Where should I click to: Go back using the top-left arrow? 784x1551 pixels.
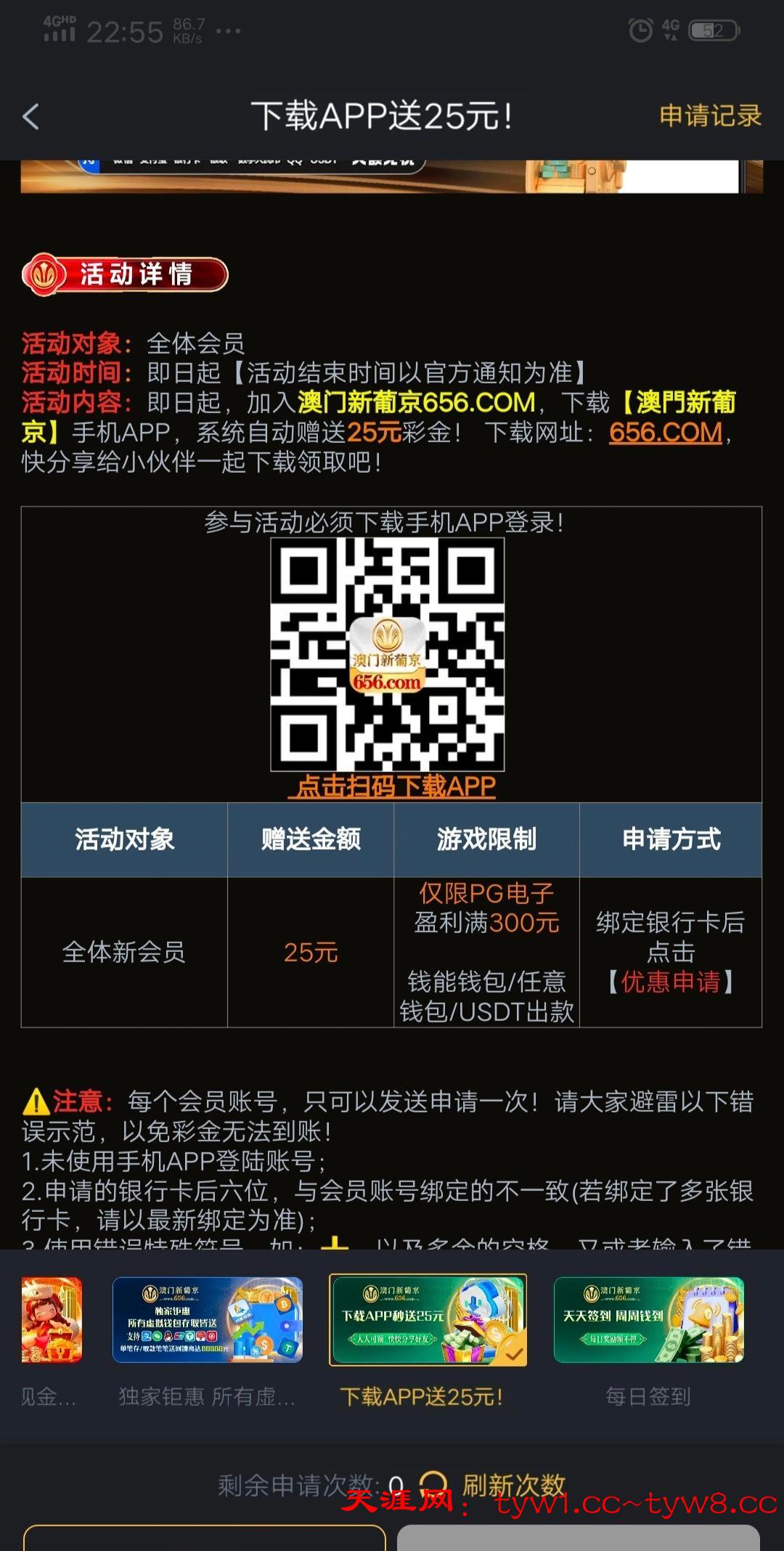click(x=30, y=117)
